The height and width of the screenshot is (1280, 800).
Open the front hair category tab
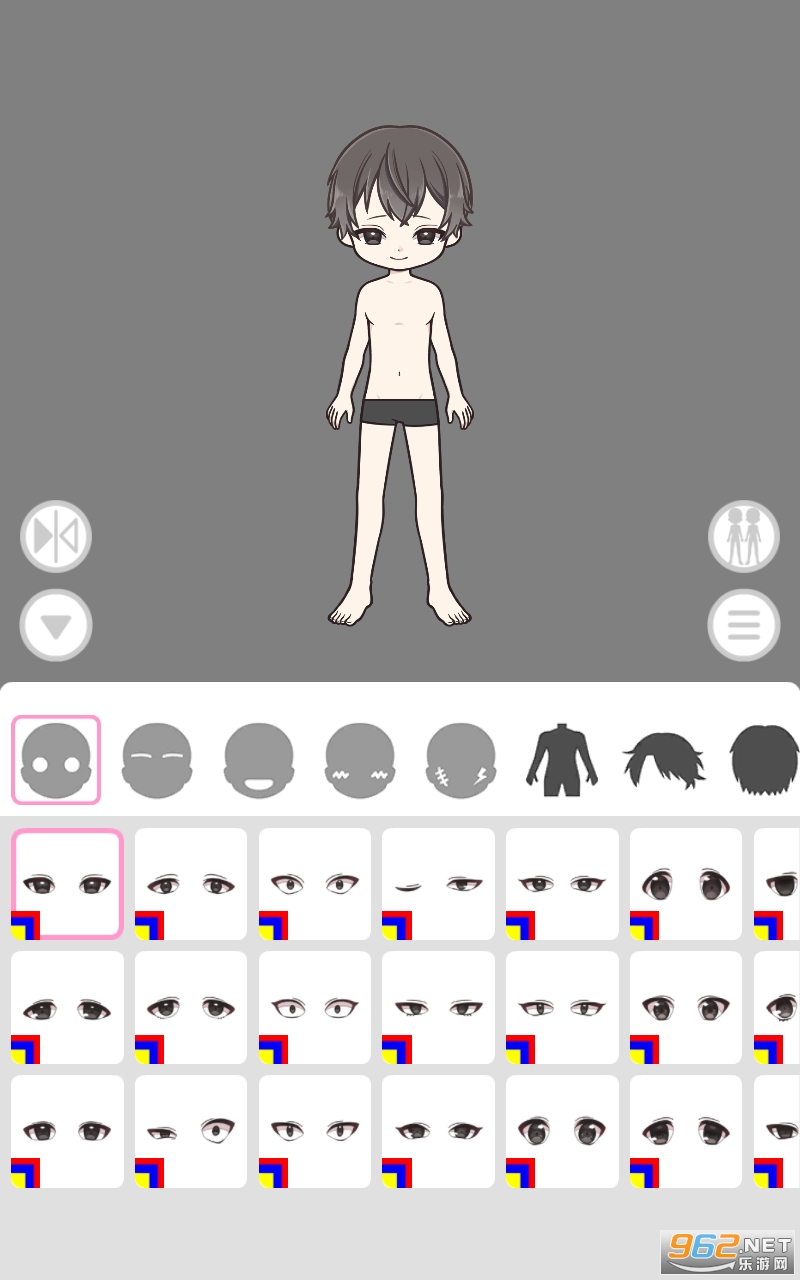pyautogui.click(x=664, y=760)
